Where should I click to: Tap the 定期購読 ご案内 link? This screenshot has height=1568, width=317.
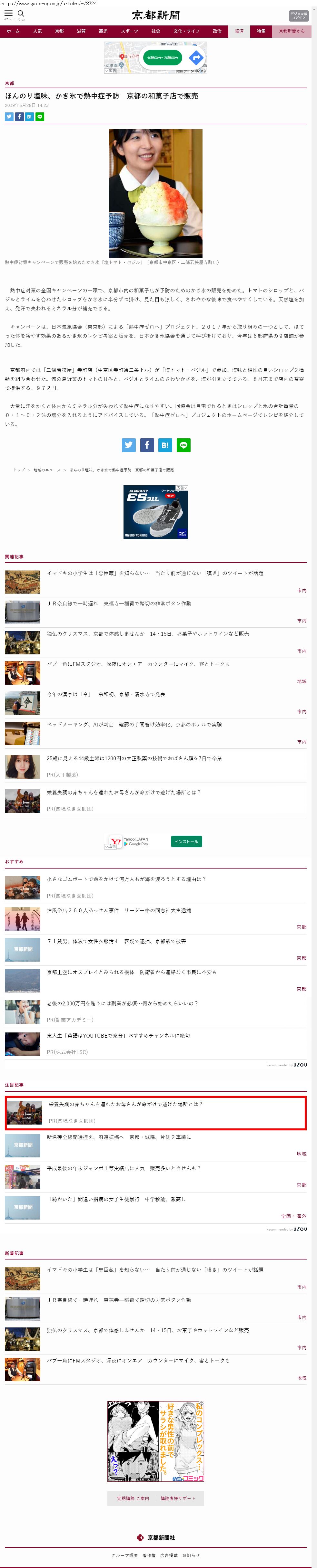click(133, 1499)
